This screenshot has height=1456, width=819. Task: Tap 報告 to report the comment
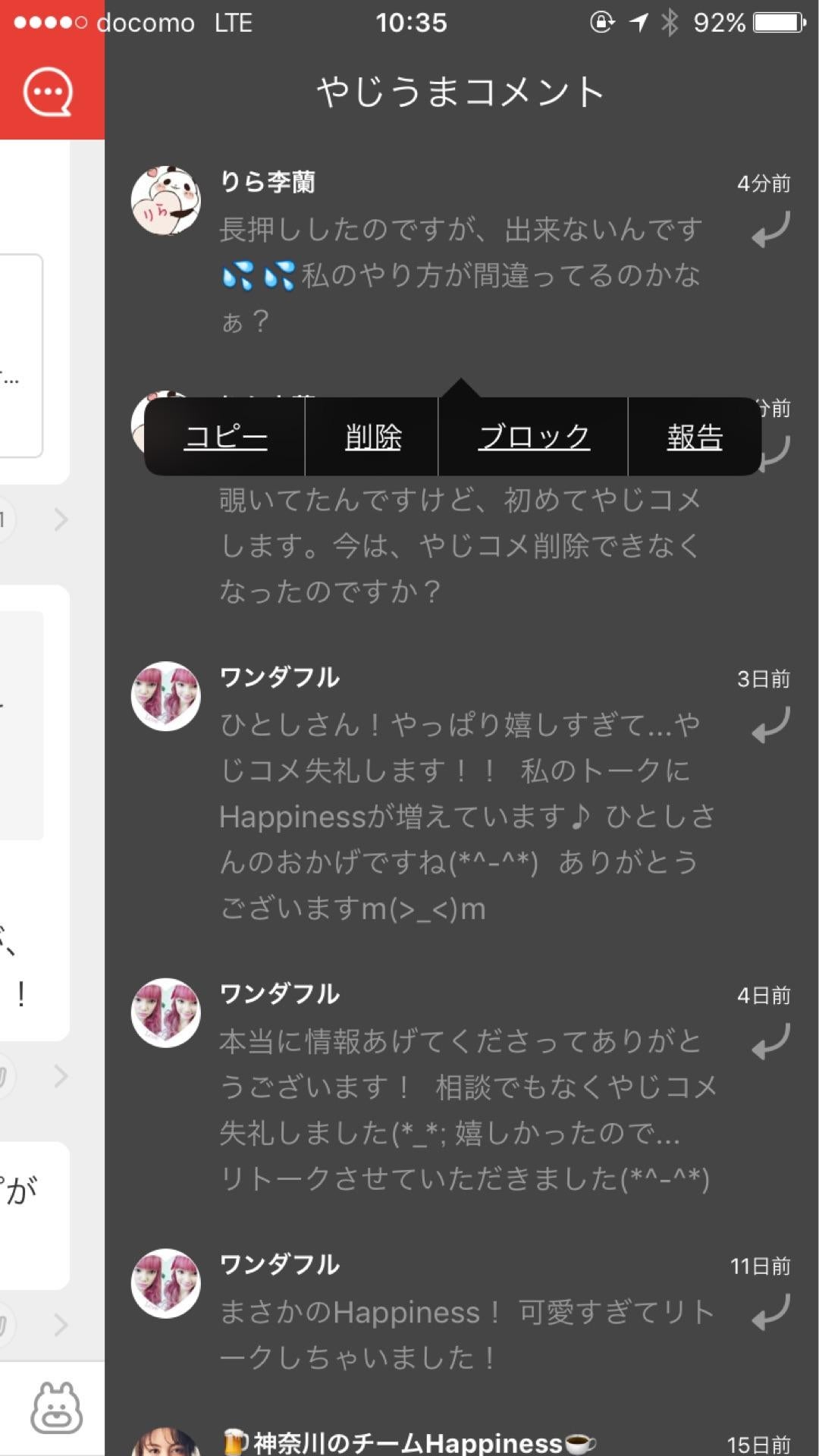click(694, 437)
